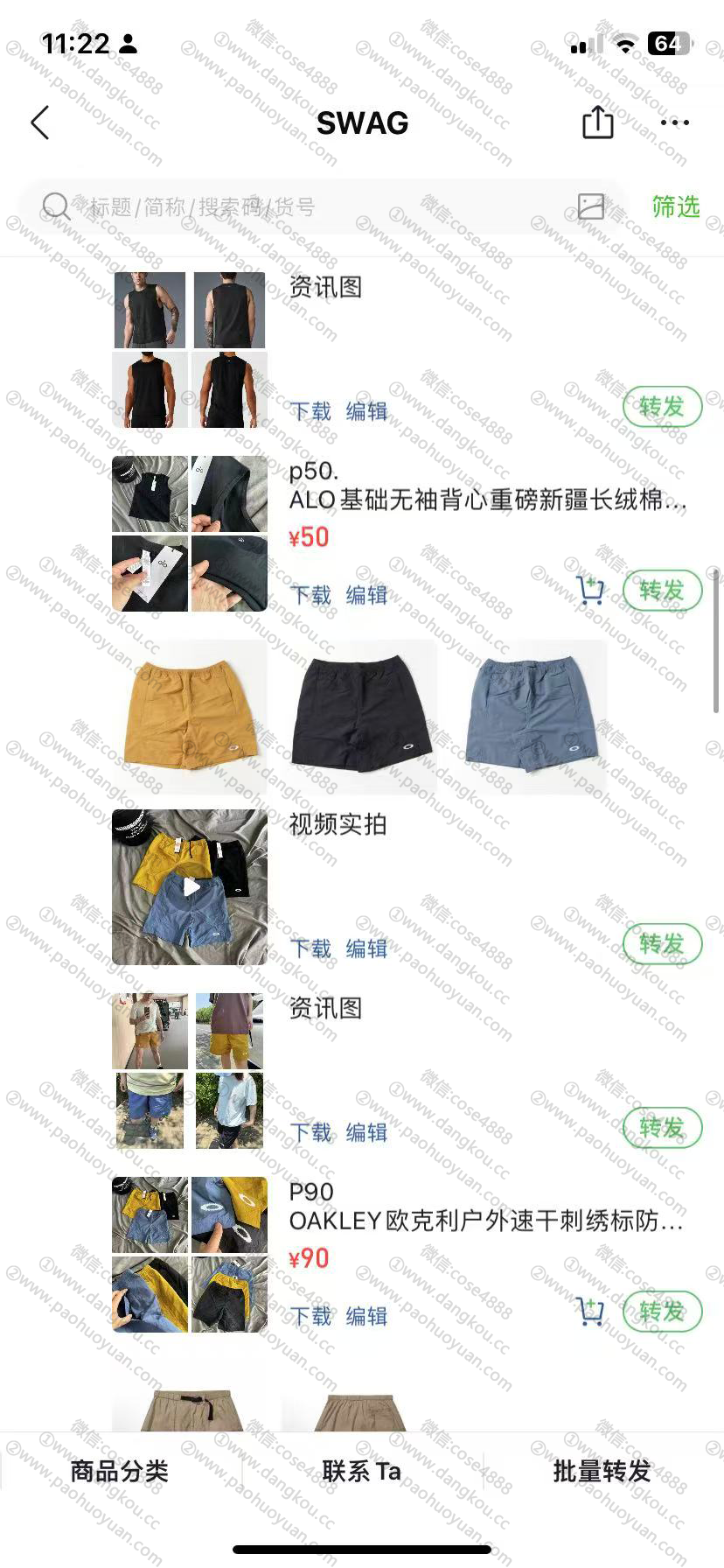Open the ALO 基础无袖背心 p50 product
The image size is (724, 1568).
tap(488, 500)
